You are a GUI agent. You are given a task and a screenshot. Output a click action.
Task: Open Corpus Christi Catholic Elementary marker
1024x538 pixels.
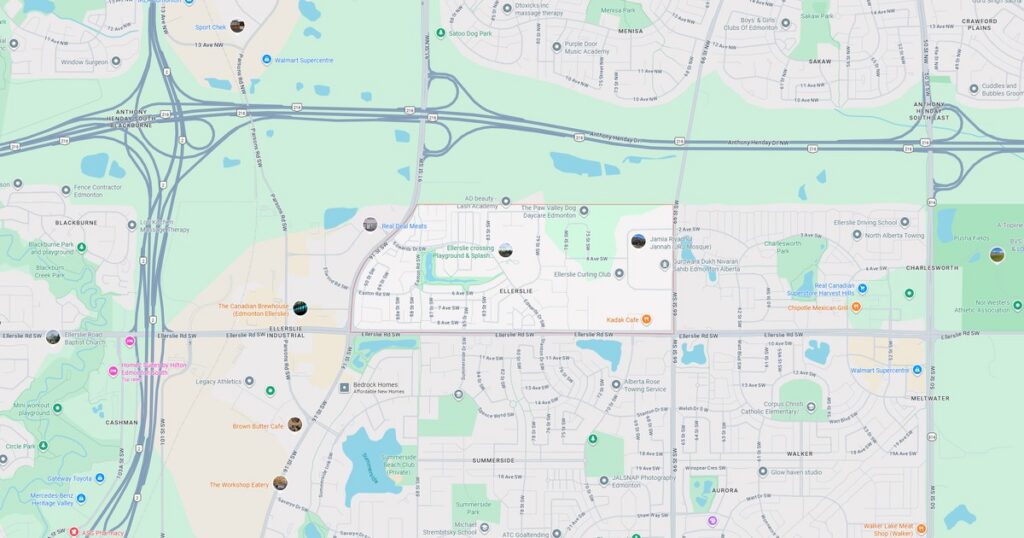tap(811, 407)
